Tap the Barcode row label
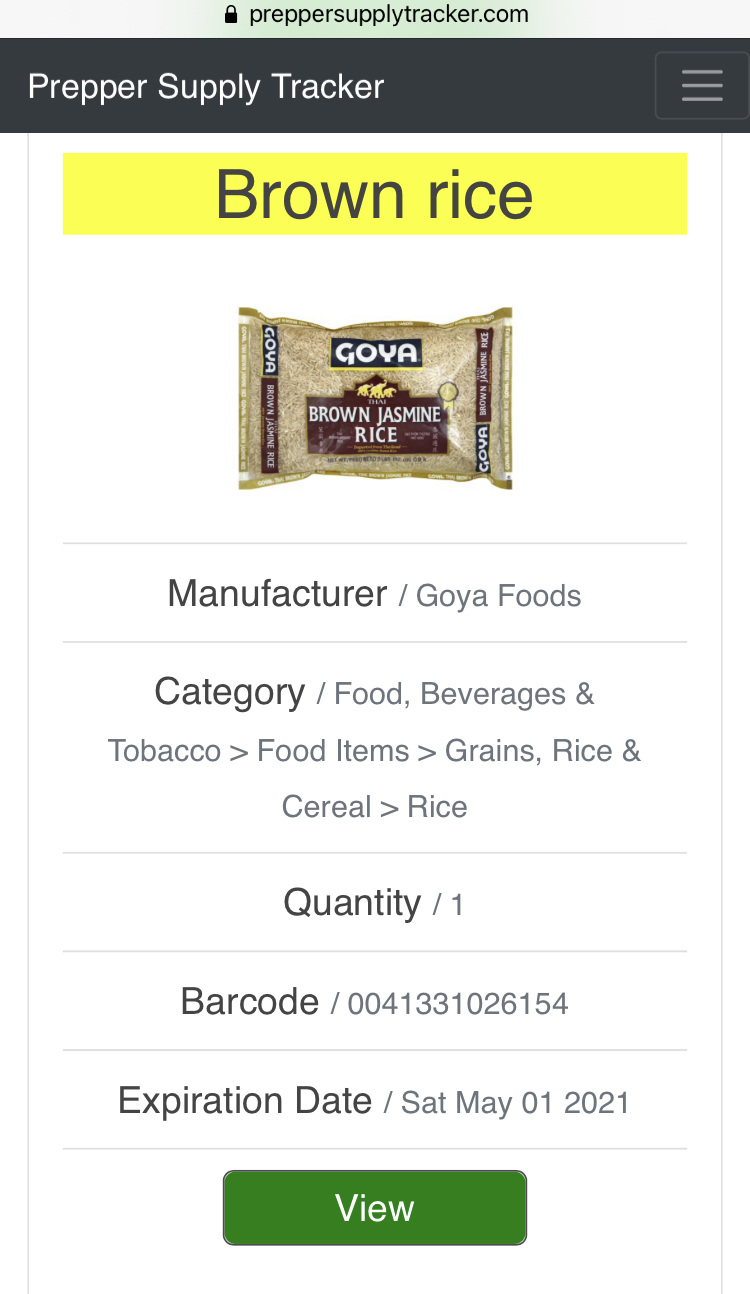750x1294 pixels. (250, 1001)
